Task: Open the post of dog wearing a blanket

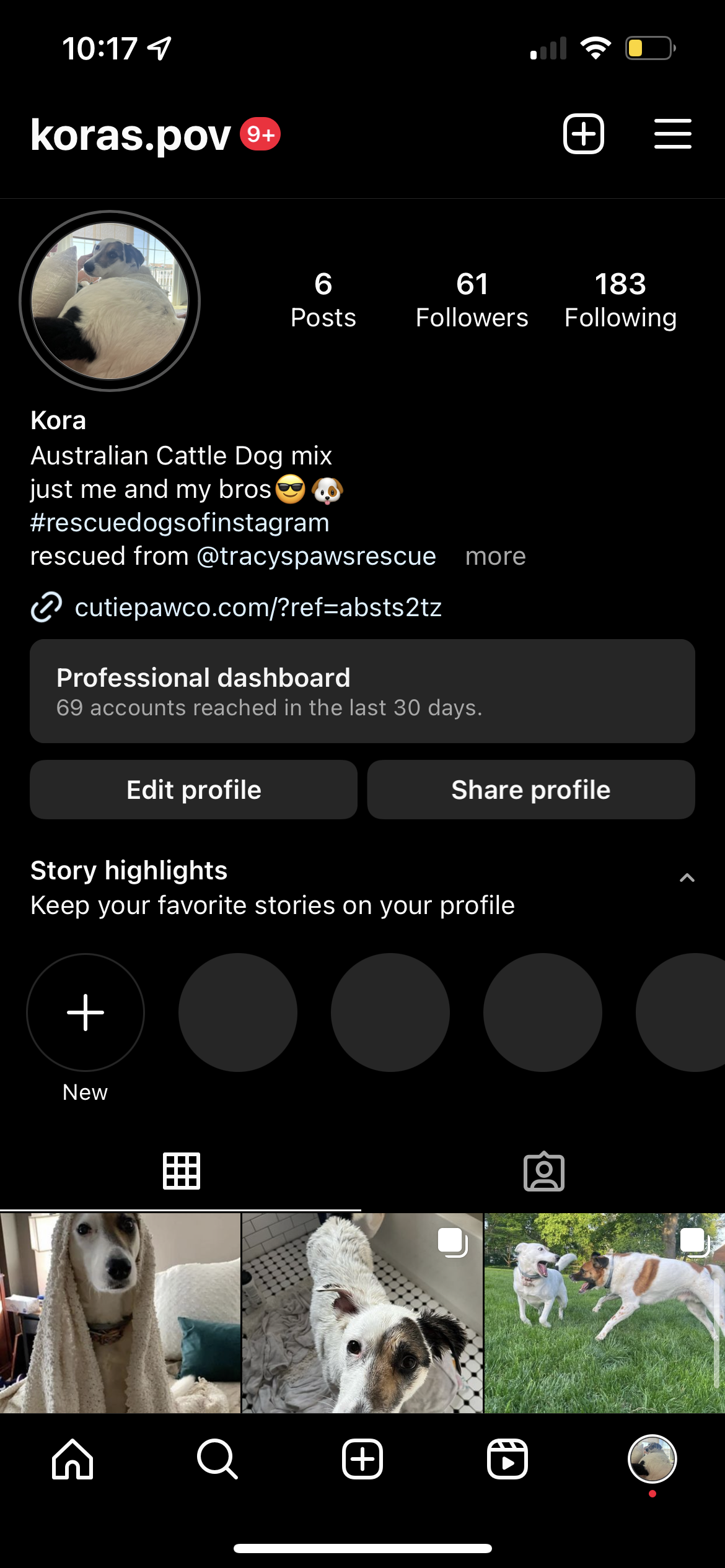Action: (x=120, y=1313)
